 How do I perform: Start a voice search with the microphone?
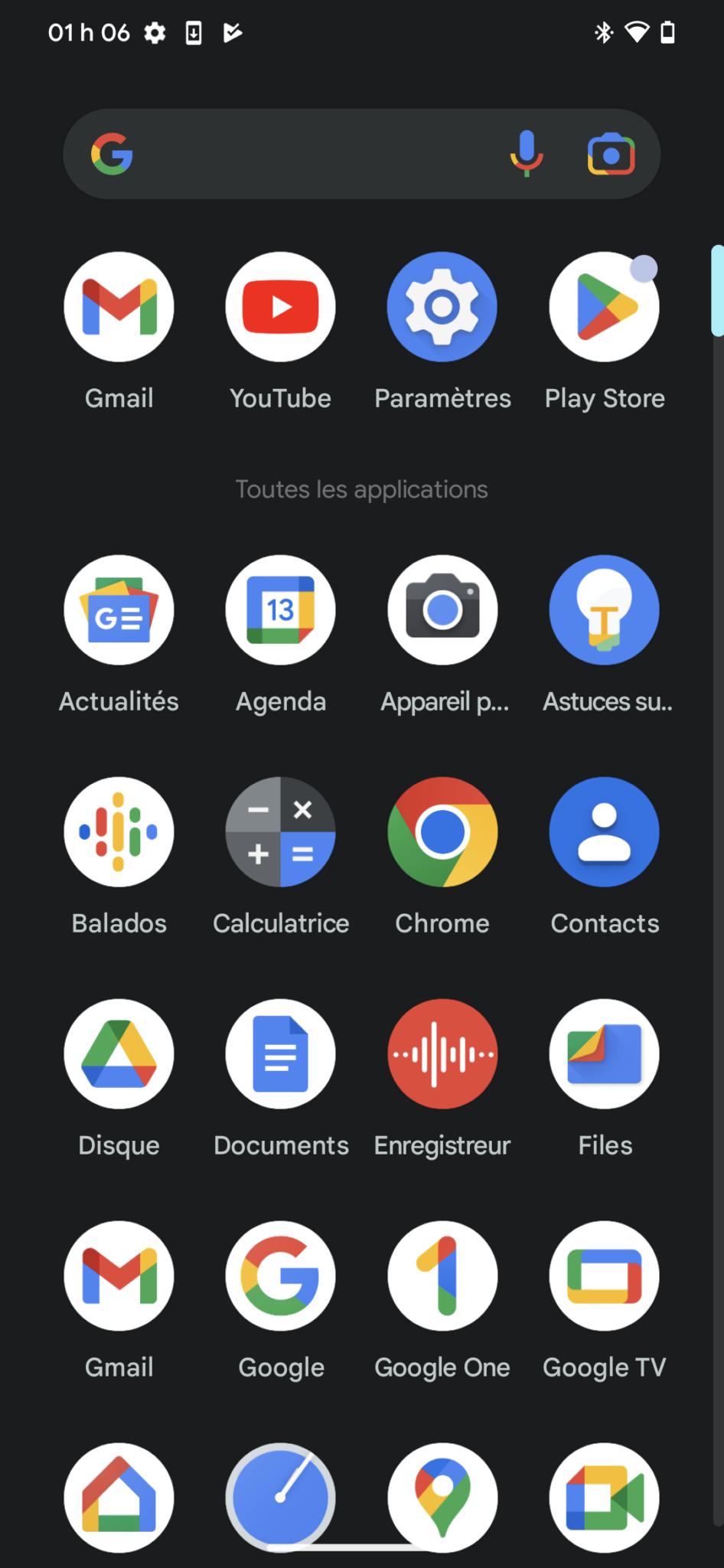(x=527, y=154)
